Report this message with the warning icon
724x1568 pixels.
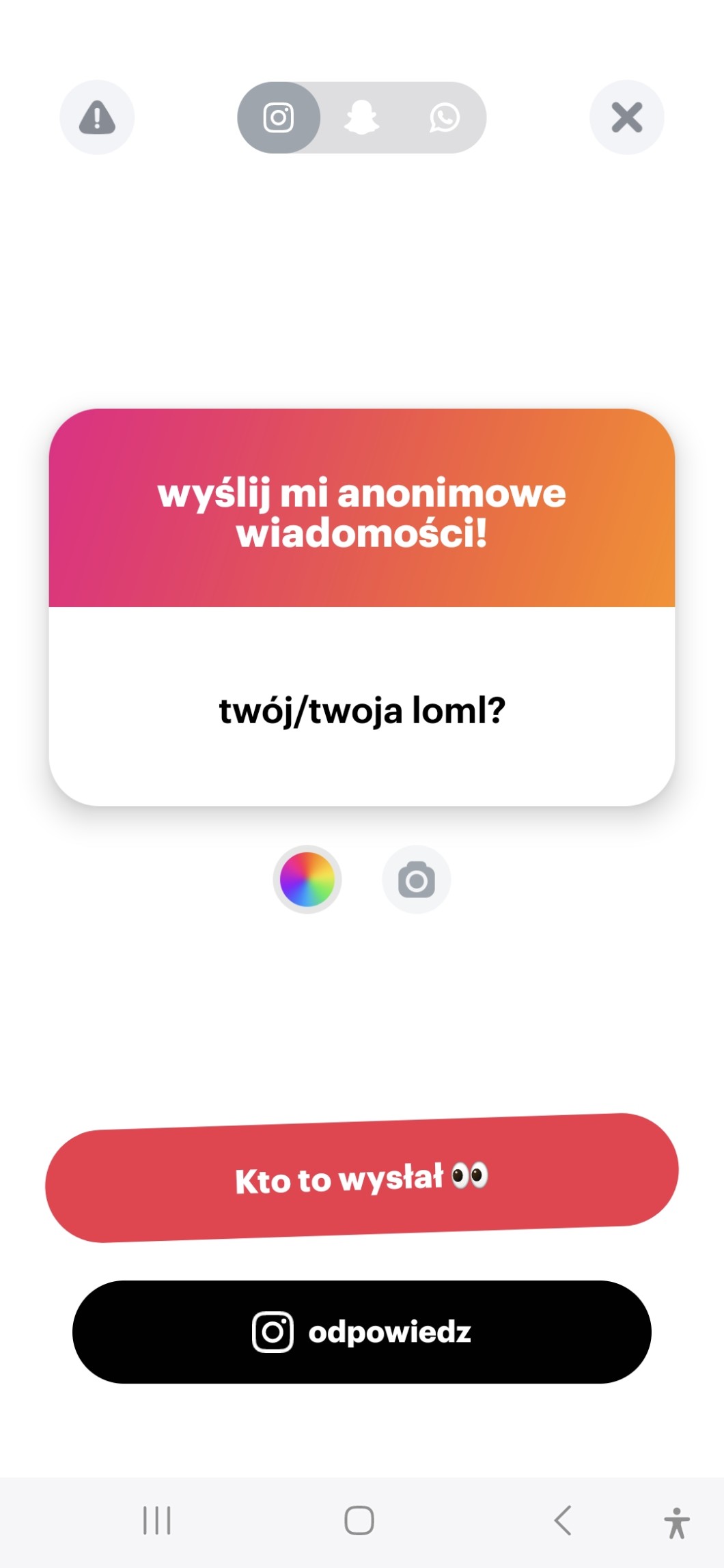[x=97, y=117]
